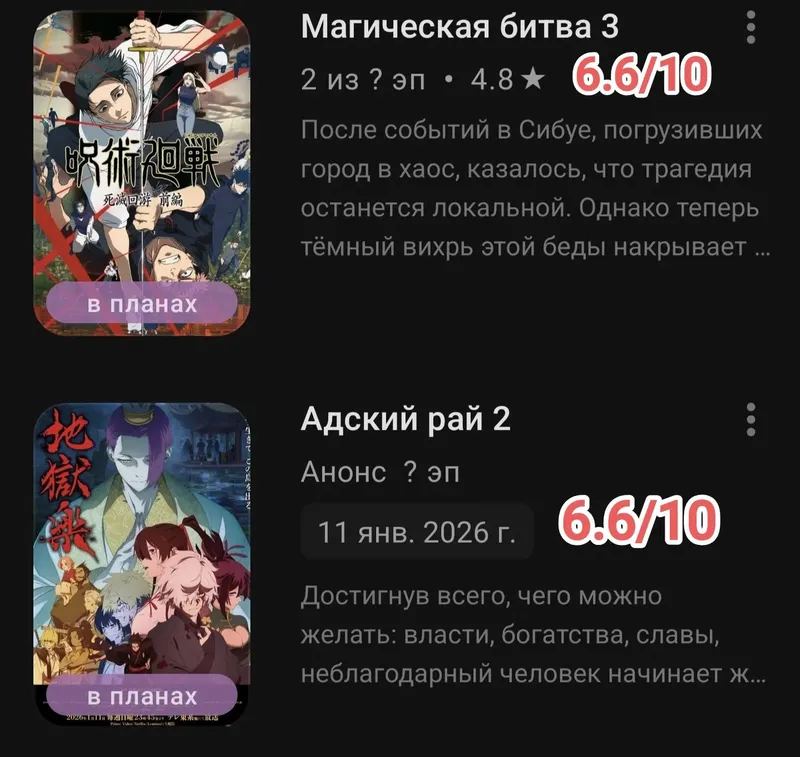Open the Адский рай 2 title page
This screenshot has width=800, height=757.
point(405,420)
